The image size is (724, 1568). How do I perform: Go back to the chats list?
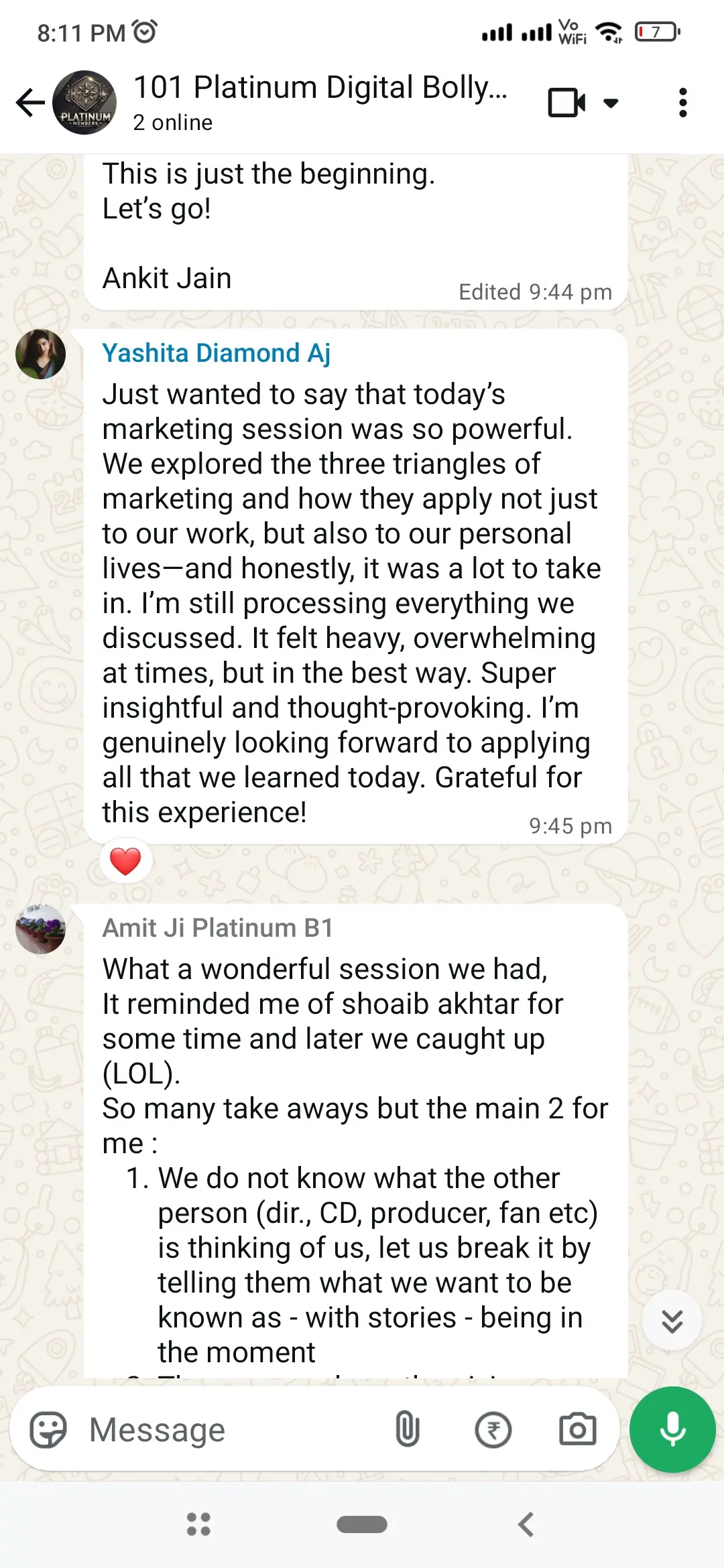(x=29, y=103)
